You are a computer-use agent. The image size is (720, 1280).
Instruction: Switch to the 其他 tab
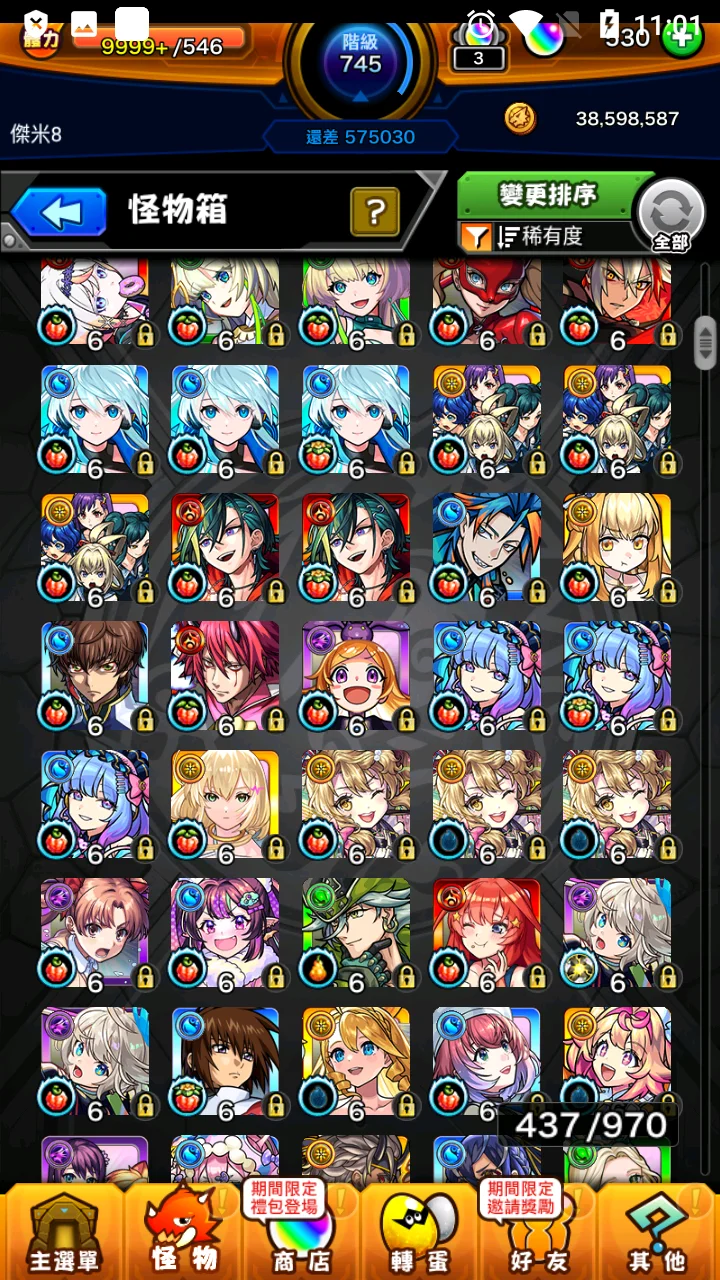point(656,1235)
